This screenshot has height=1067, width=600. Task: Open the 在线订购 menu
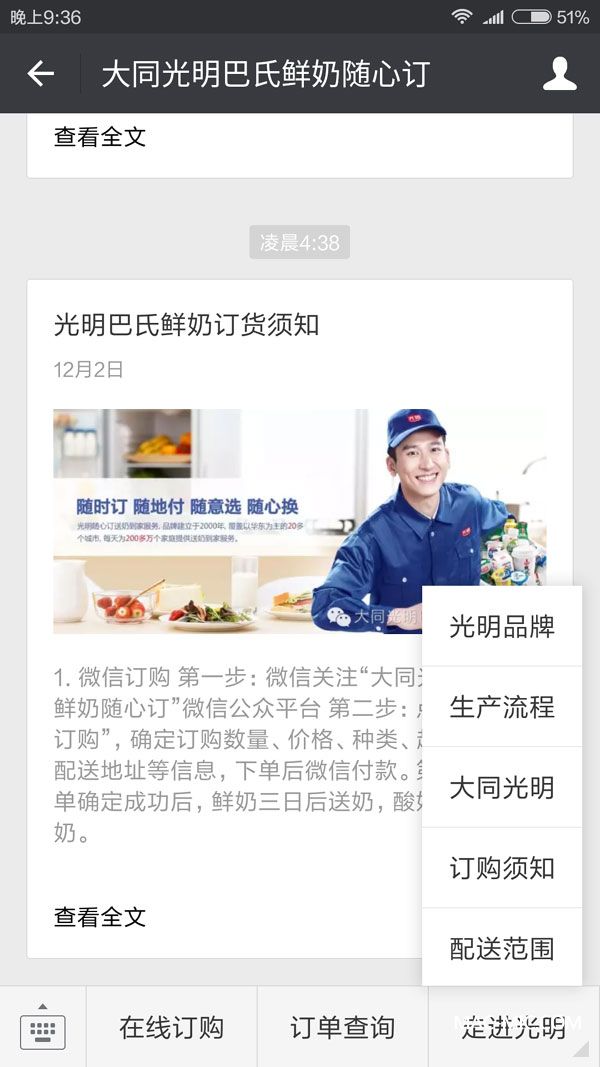pyautogui.click(x=171, y=1027)
